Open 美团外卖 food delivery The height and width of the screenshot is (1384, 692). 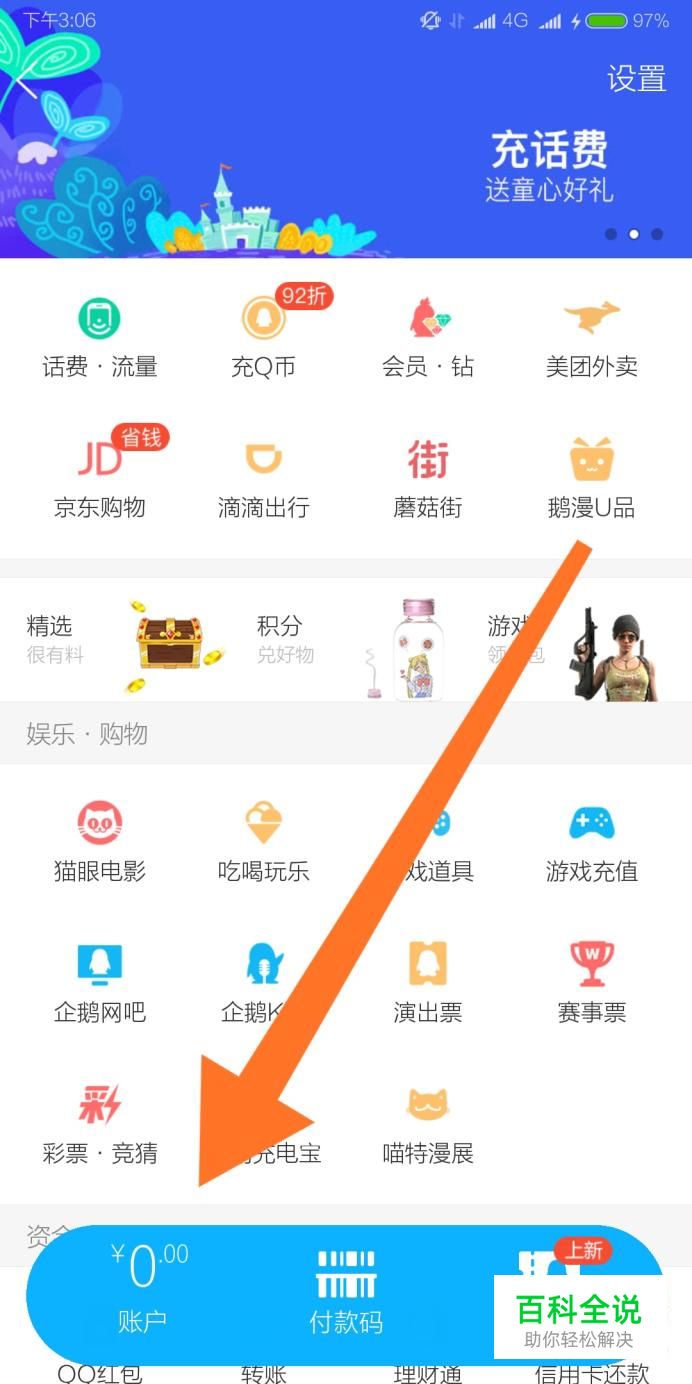[592, 337]
